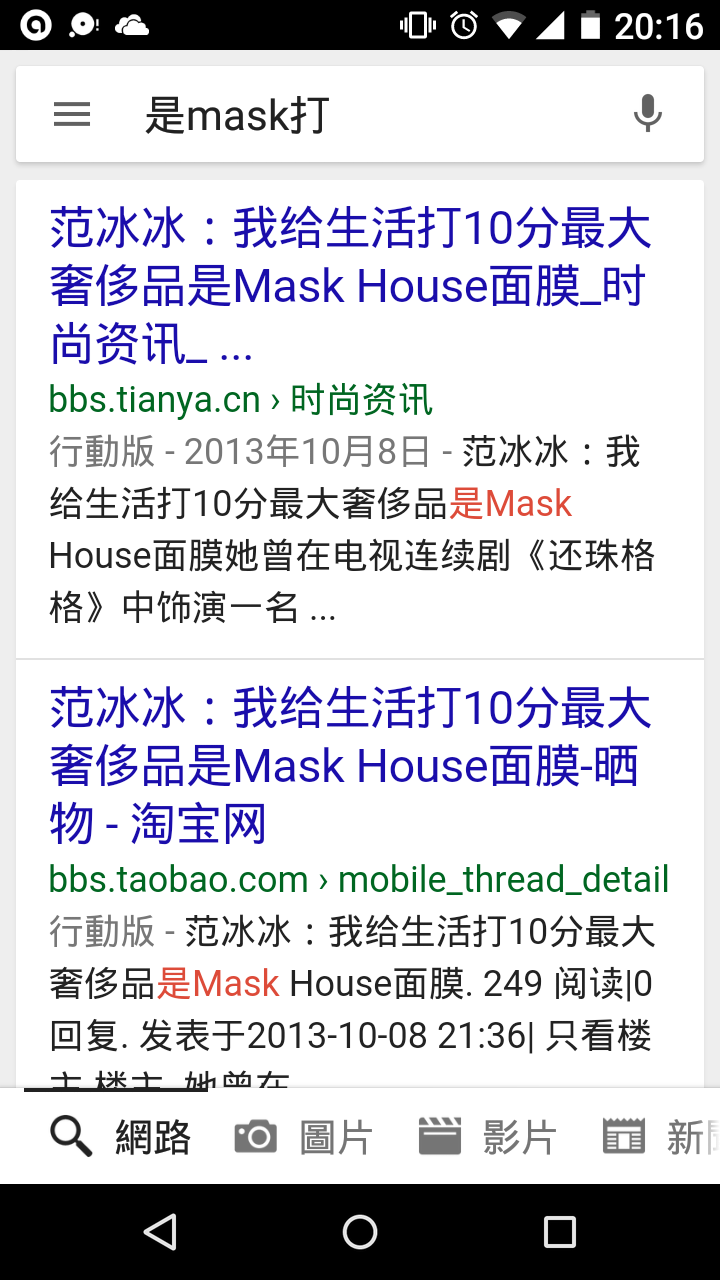720x1280 pixels.
Task: Select the 網路 tab
Action: (120, 1137)
